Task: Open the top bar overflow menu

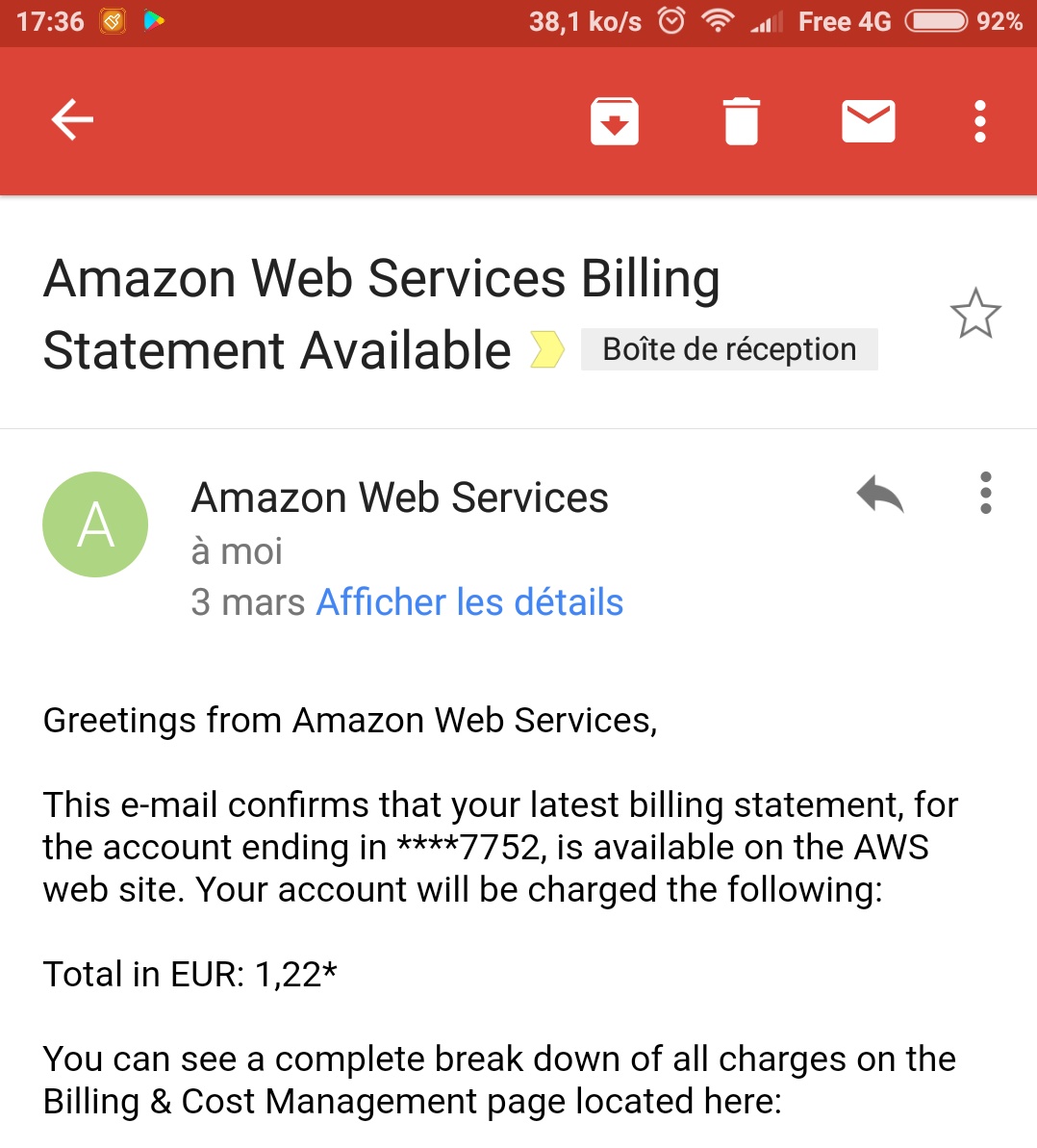Action: coord(979,121)
